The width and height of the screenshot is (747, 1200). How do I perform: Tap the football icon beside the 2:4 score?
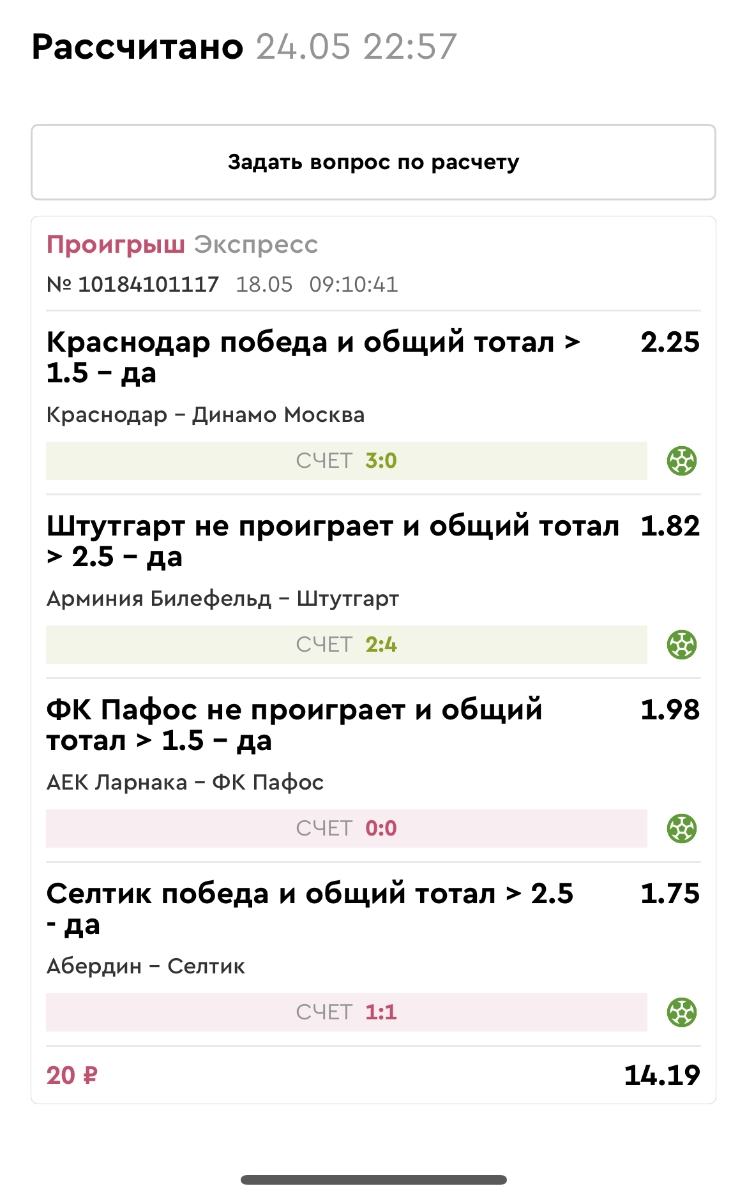(682, 645)
